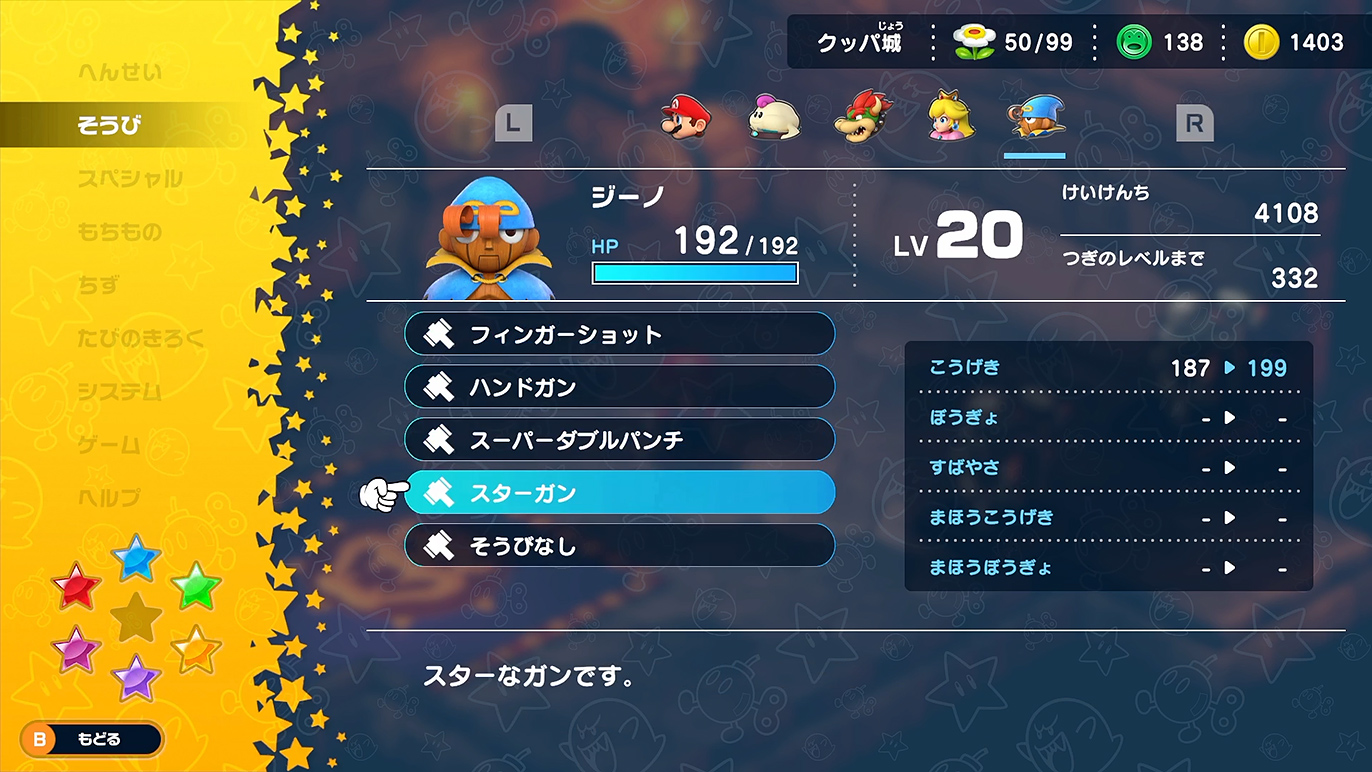The image size is (1372, 772).
Task: Select the ハンドガン weapon
Action: point(619,387)
